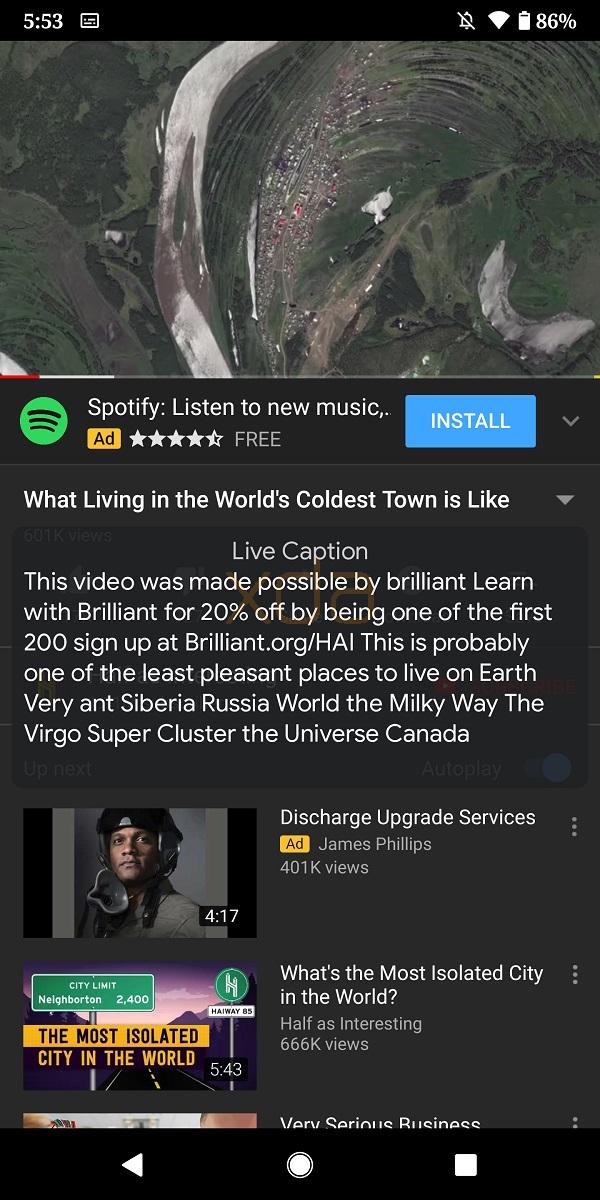The image size is (600, 1200).
Task: Go to the home screen
Action: coord(299,1164)
